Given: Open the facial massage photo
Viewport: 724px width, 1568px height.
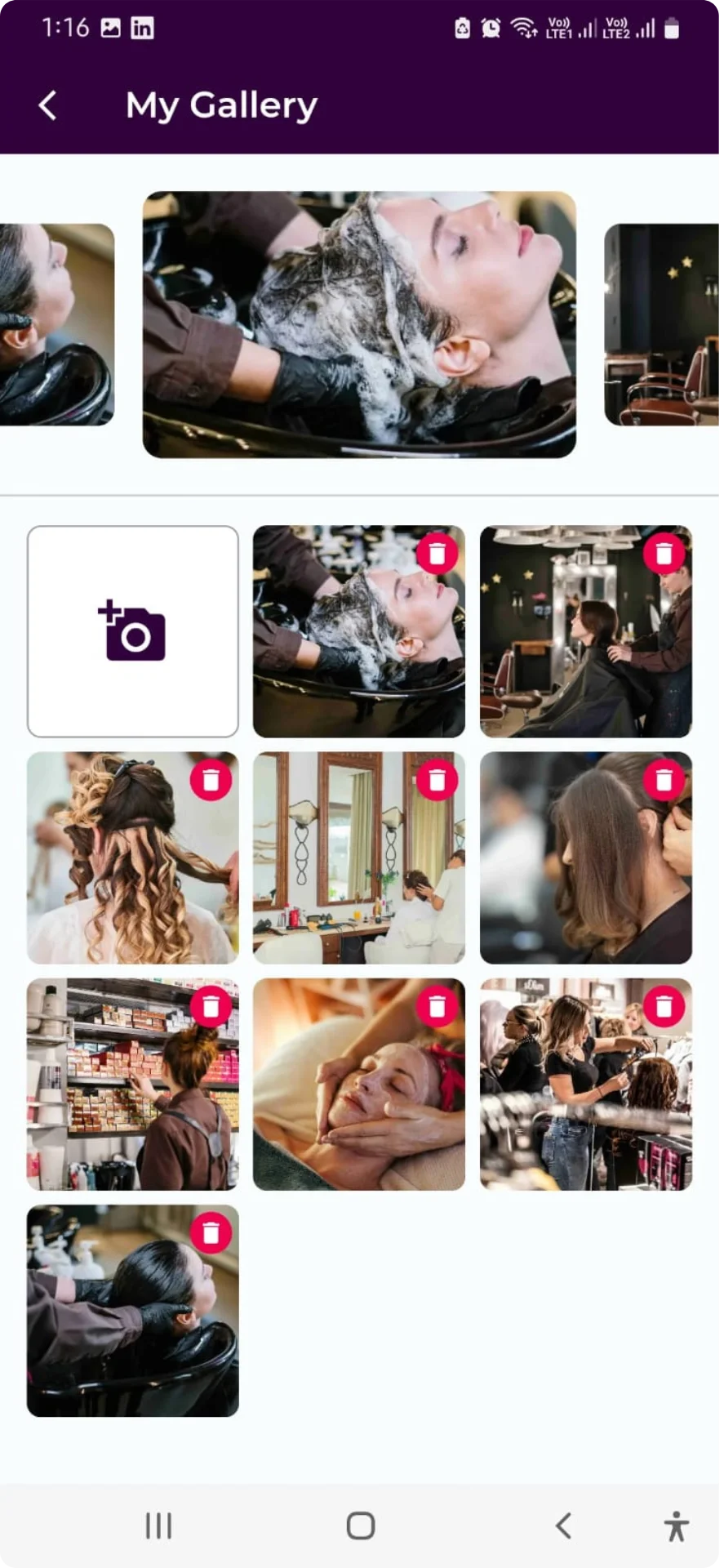Looking at the screenshot, I should coord(359,1094).
